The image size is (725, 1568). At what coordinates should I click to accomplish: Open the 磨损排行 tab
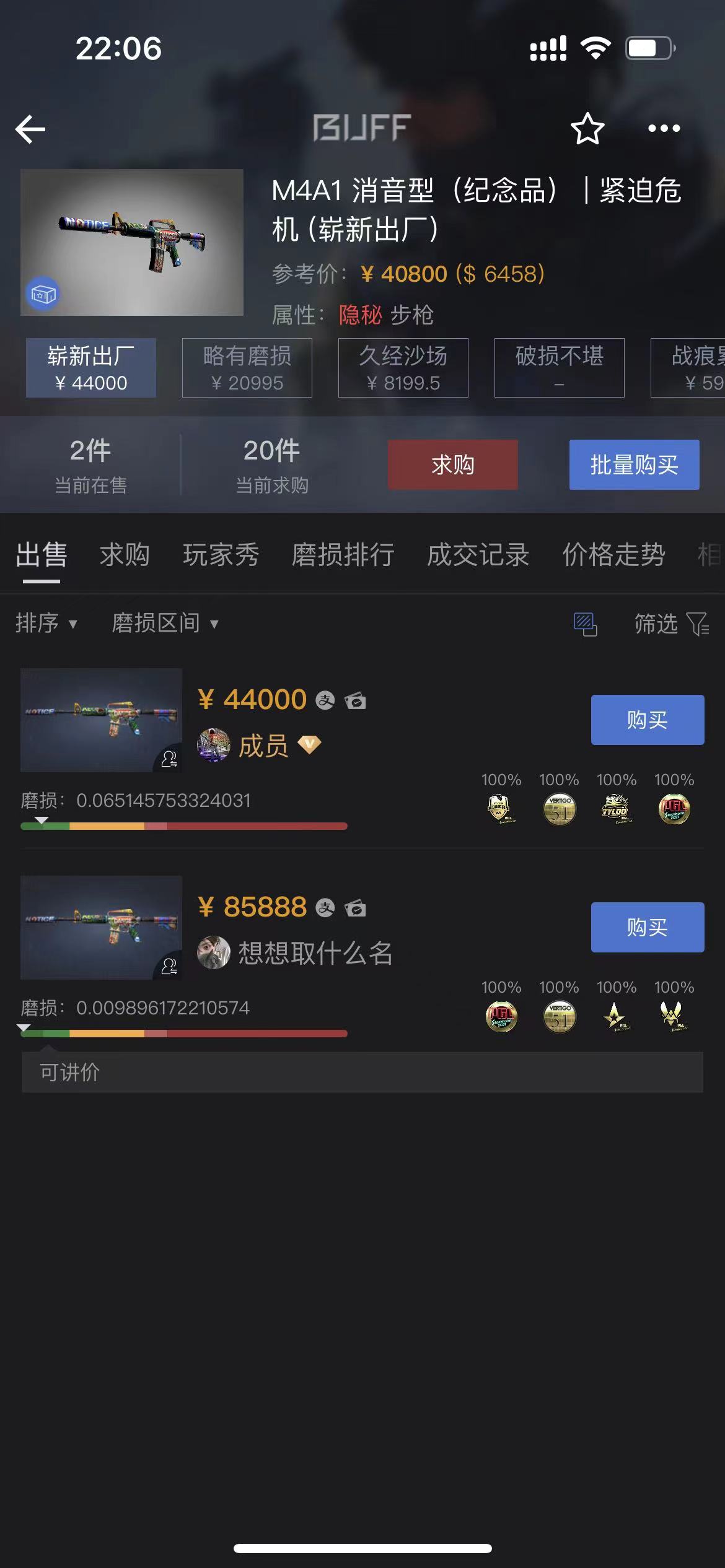point(343,555)
